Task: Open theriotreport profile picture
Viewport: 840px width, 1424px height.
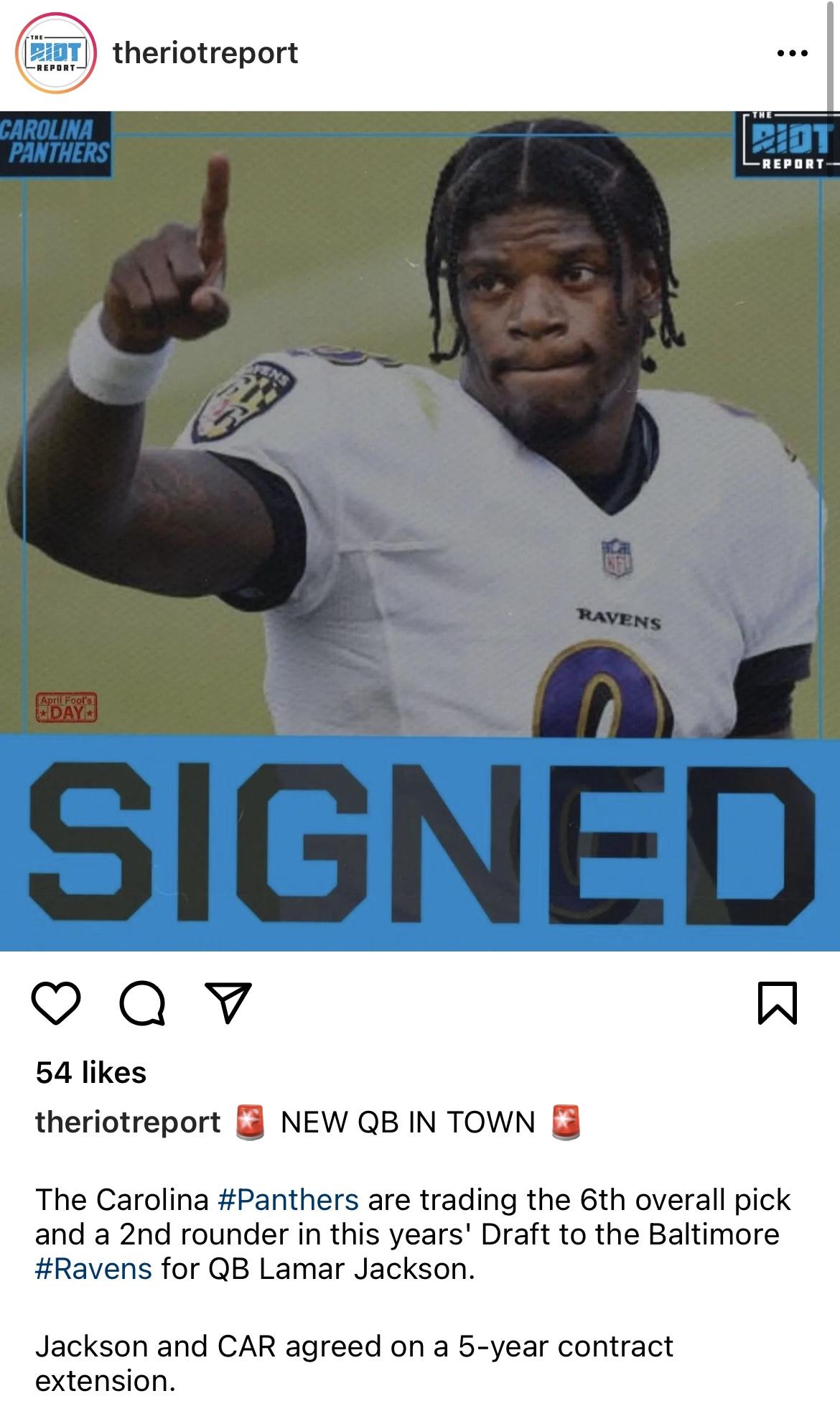Action: point(56,53)
